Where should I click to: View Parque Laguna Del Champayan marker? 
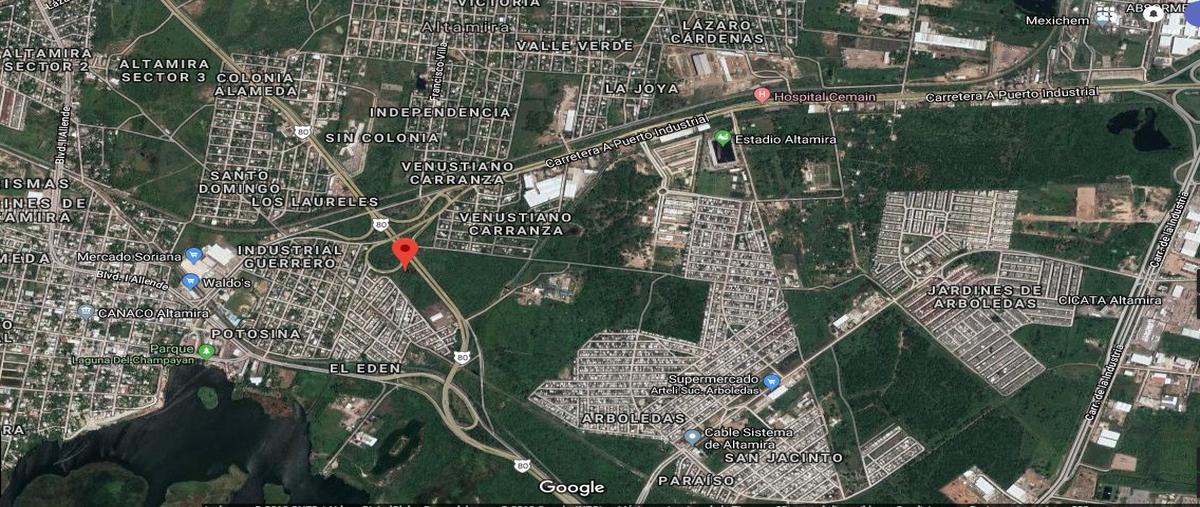[x=206, y=350]
